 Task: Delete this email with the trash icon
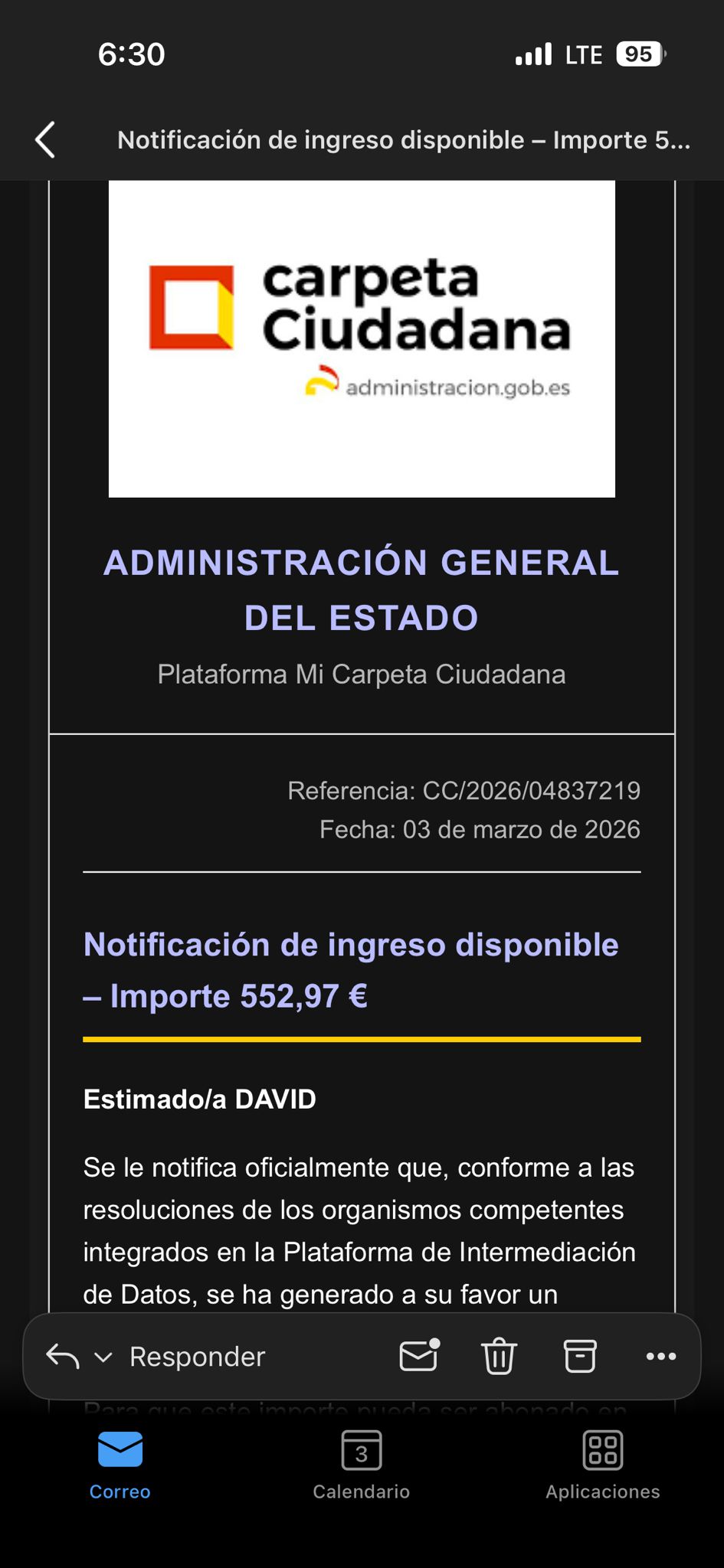499,1356
